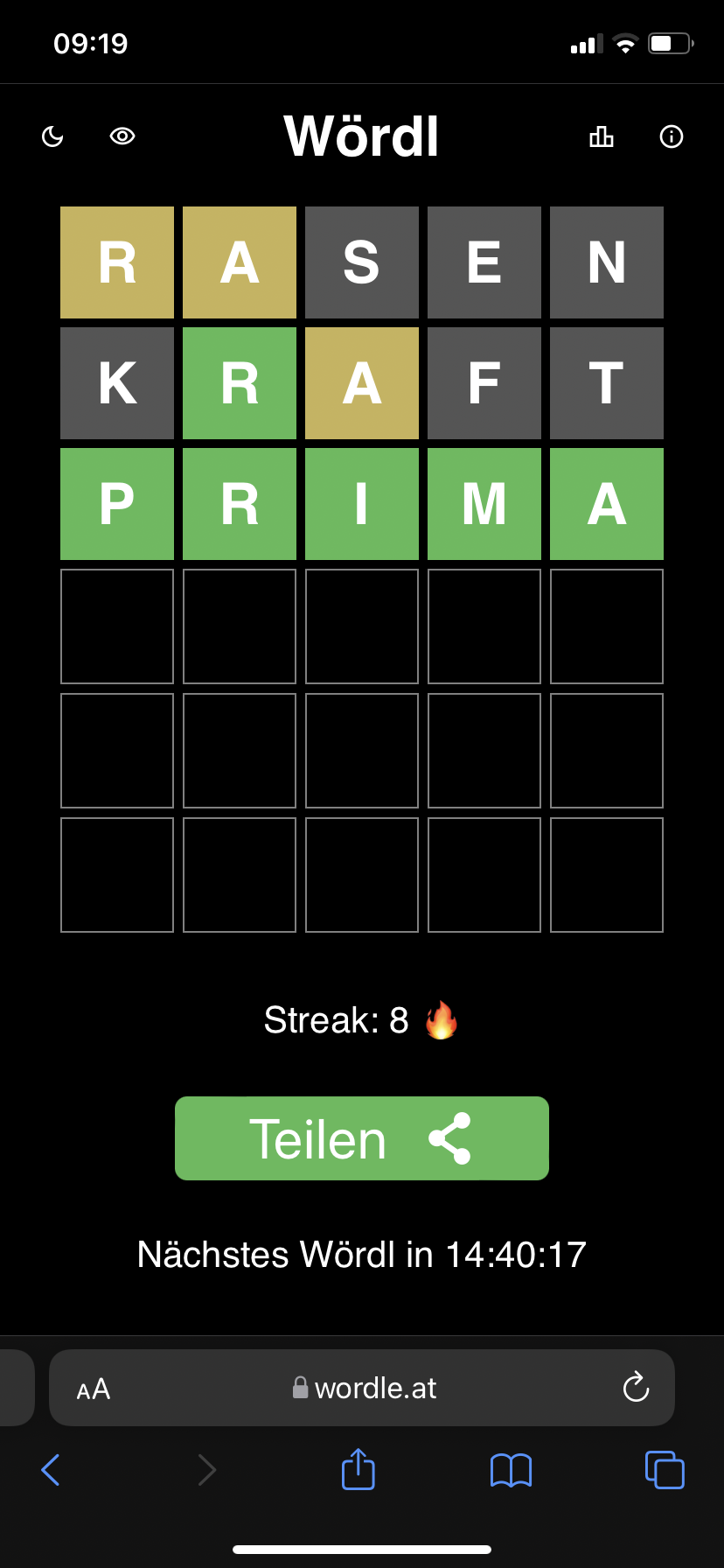The width and height of the screenshot is (724, 1568).
Task: Open the Safari bookmarks
Action: (x=512, y=1470)
